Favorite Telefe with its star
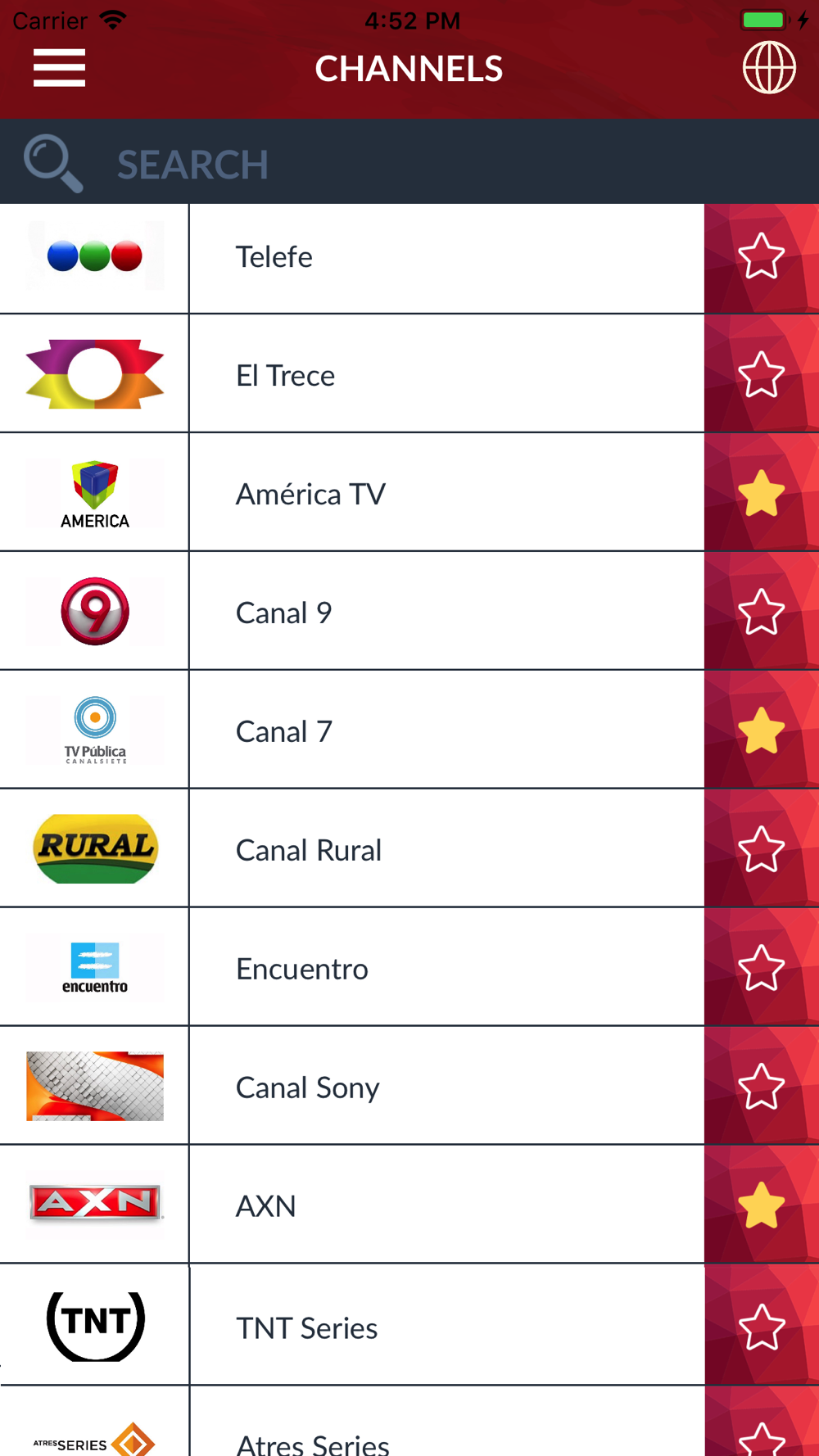Screen dimensions: 819x1456 761,256
